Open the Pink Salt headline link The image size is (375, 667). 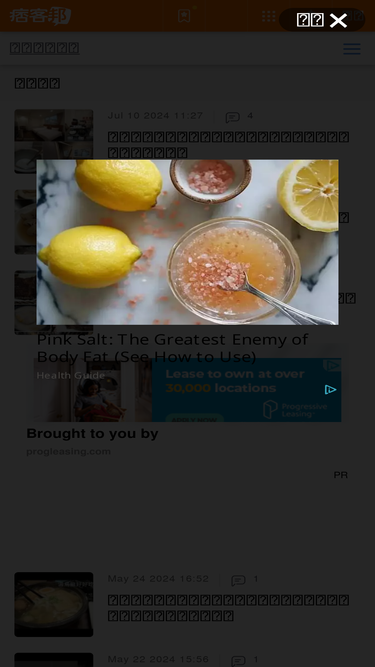(173, 348)
